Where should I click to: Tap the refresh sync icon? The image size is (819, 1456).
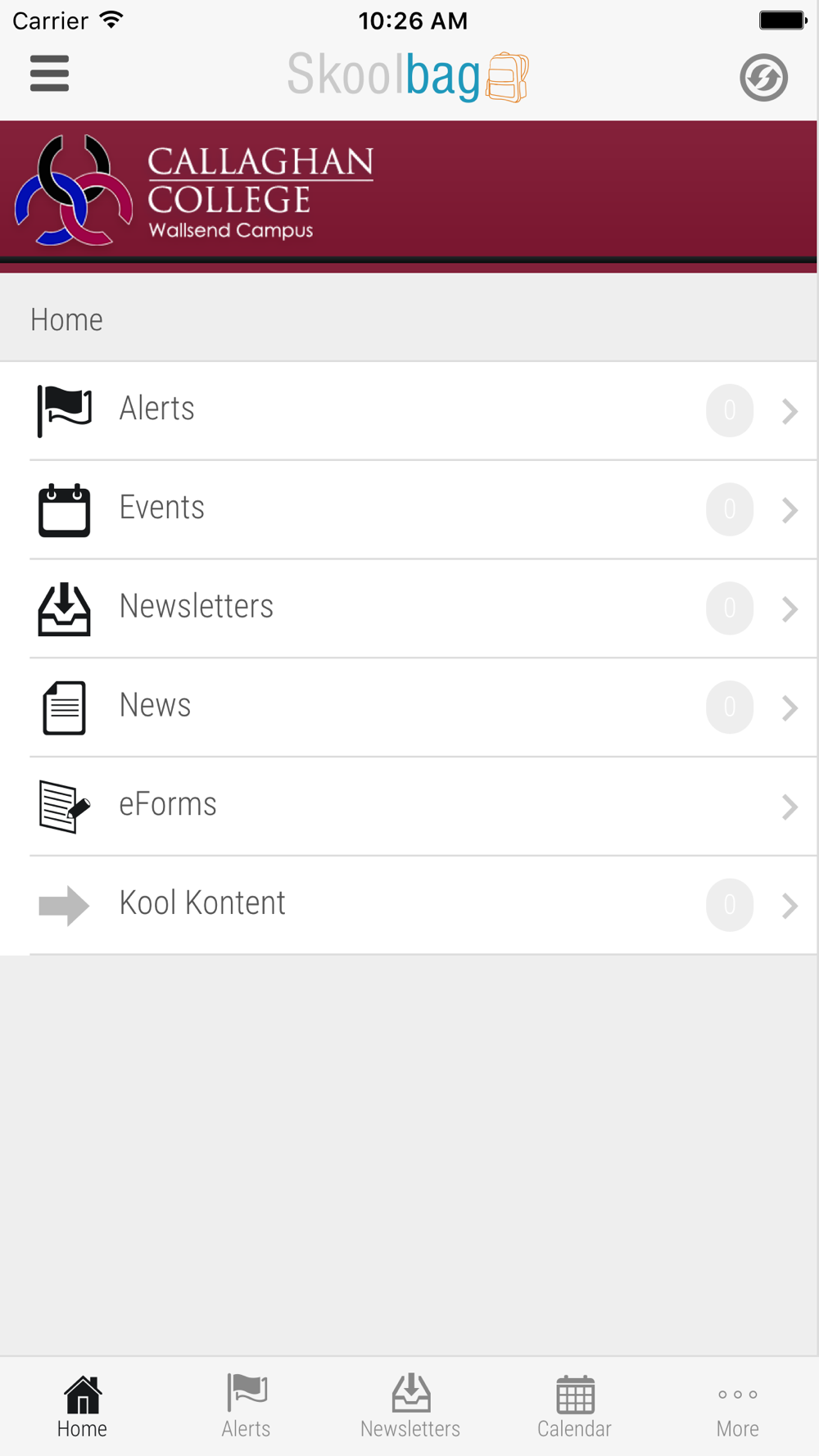763,78
